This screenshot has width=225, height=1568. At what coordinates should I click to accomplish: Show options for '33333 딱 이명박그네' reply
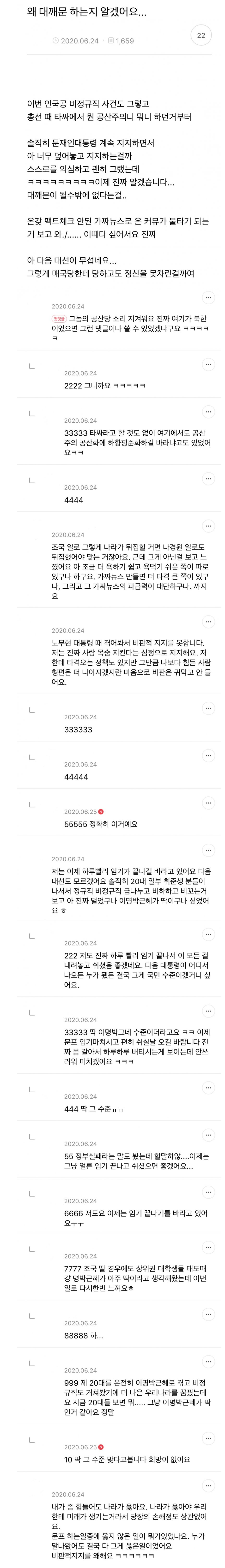pyautogui.click(x=208, y=1011)
